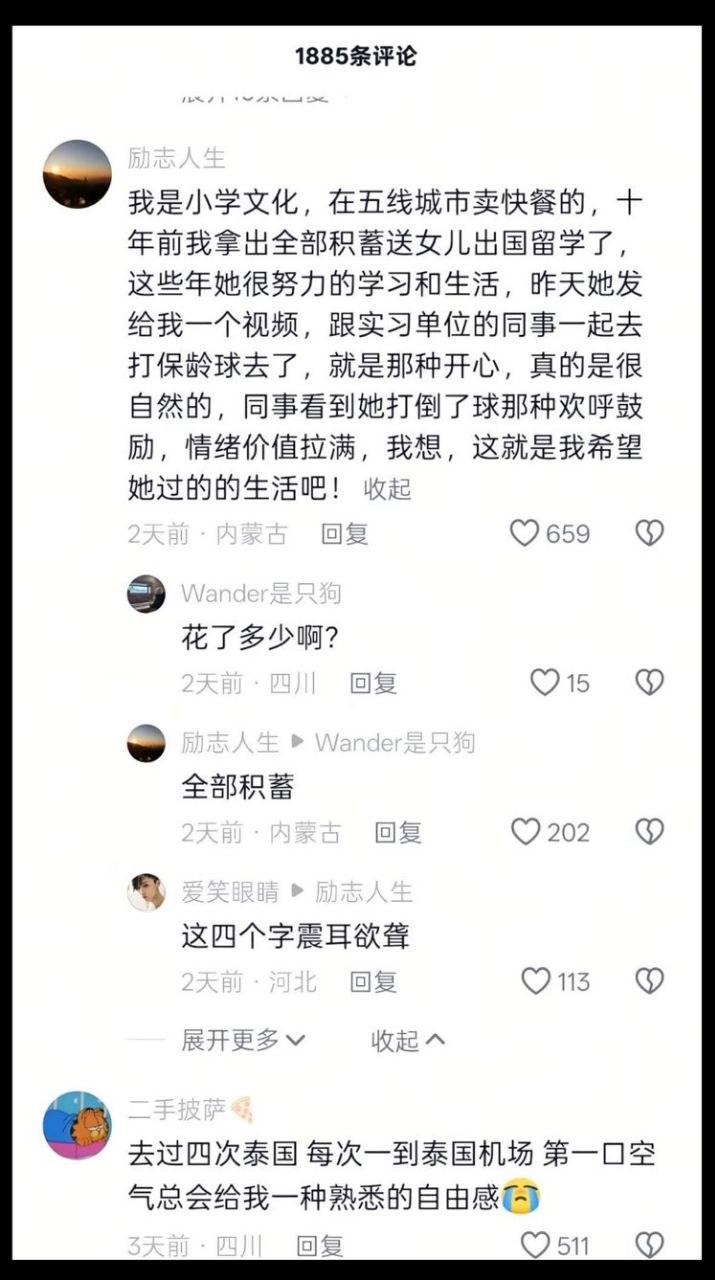
Task: Collapse long comment via 收起 after 生活吧
Action: click(387, 489)
